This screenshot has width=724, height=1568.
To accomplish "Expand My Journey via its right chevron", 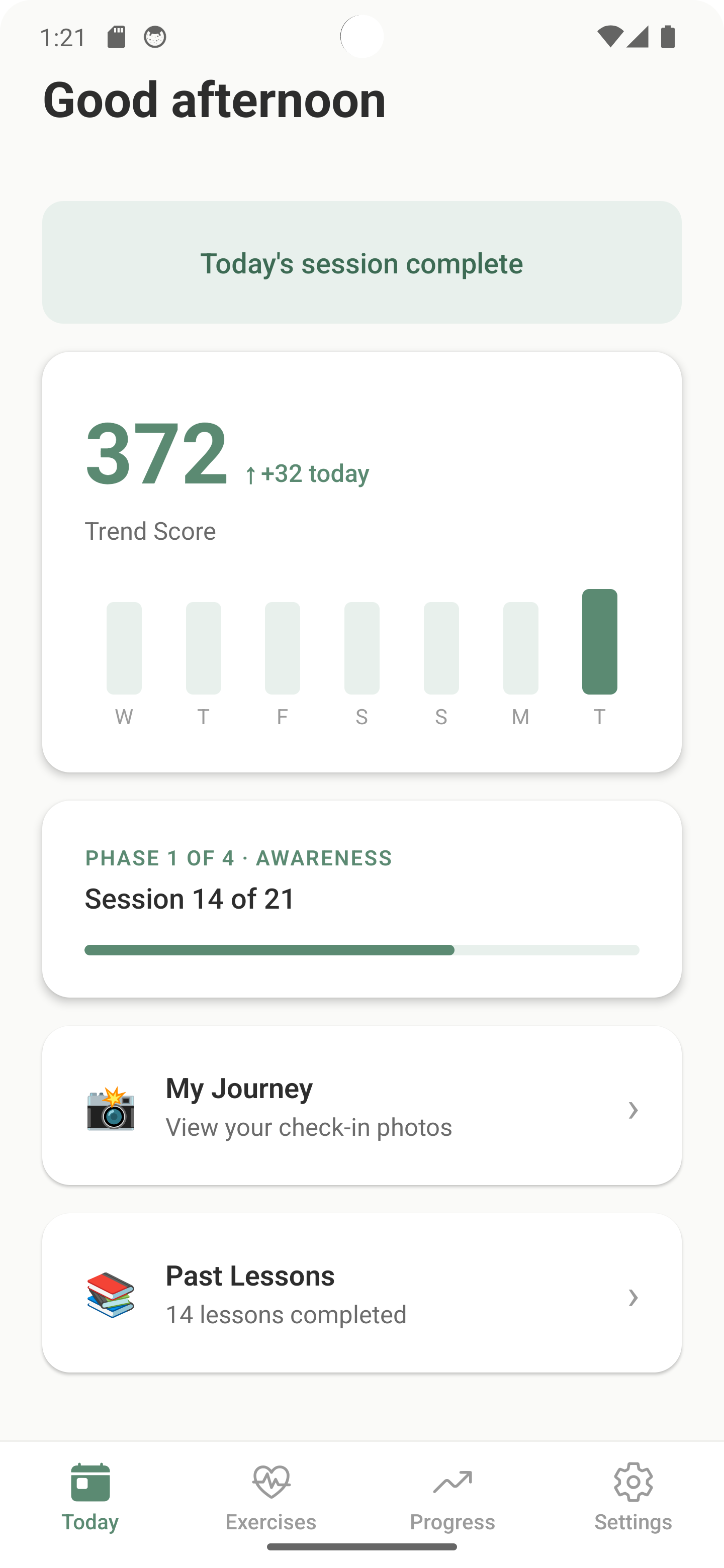I will point(633,1110).
